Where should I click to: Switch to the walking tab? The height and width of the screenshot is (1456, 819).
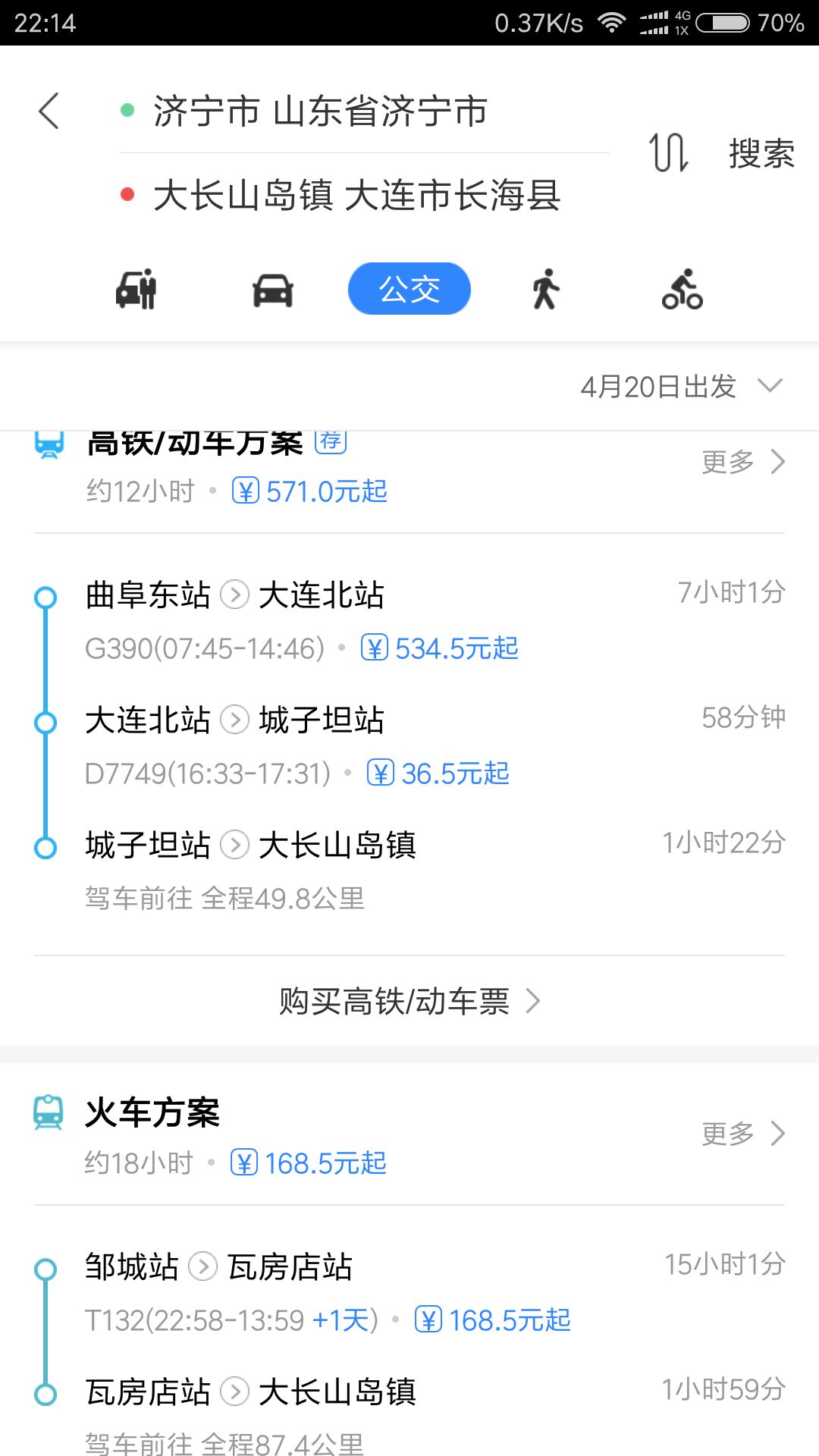point(545,289)
